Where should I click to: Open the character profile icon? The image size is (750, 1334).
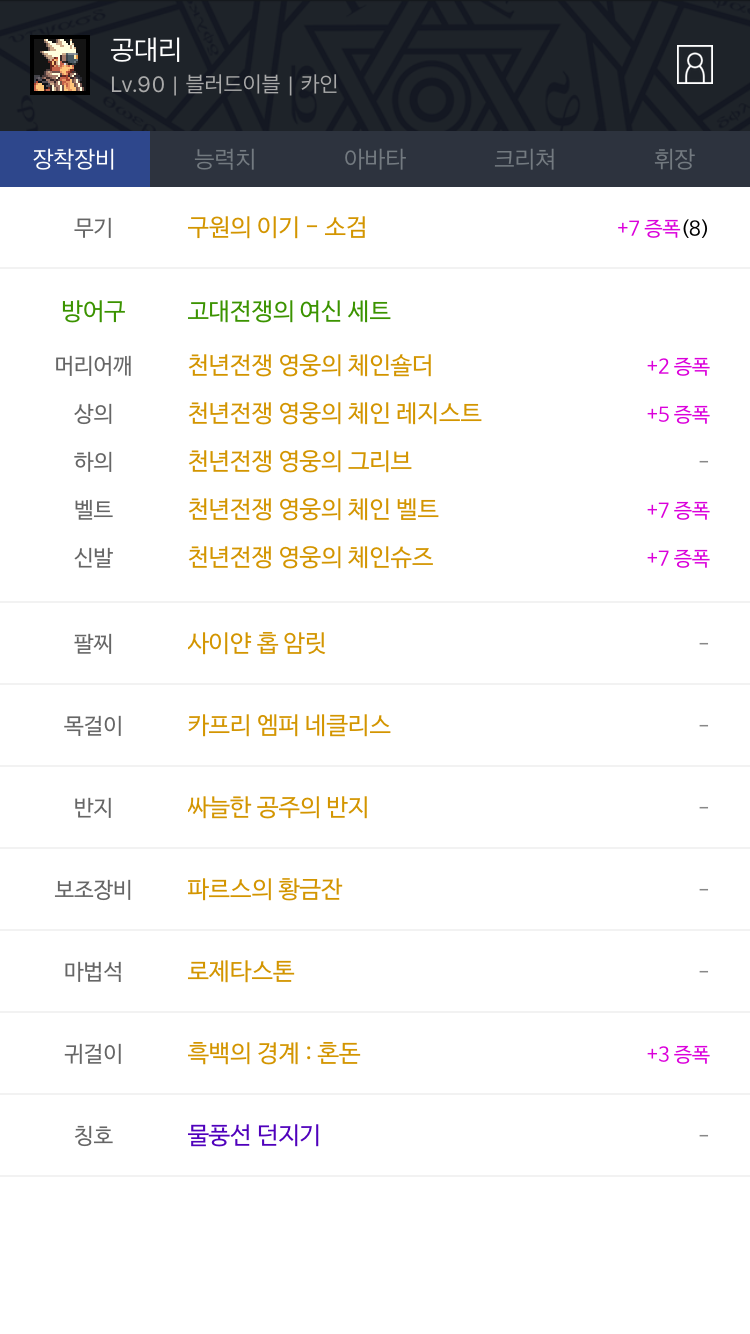click(695, 64)
